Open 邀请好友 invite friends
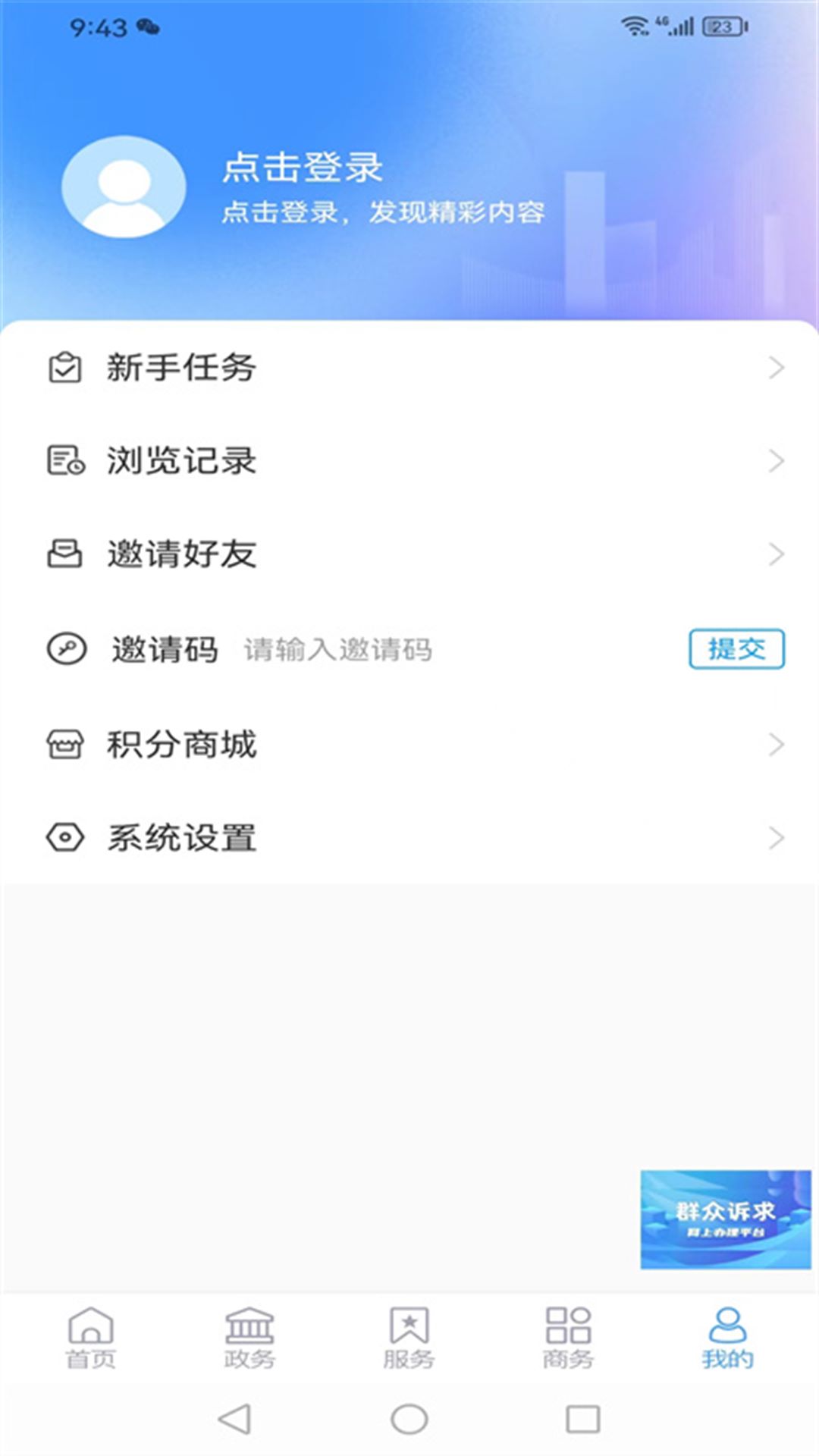819x1456 pixels. (409, 554)
